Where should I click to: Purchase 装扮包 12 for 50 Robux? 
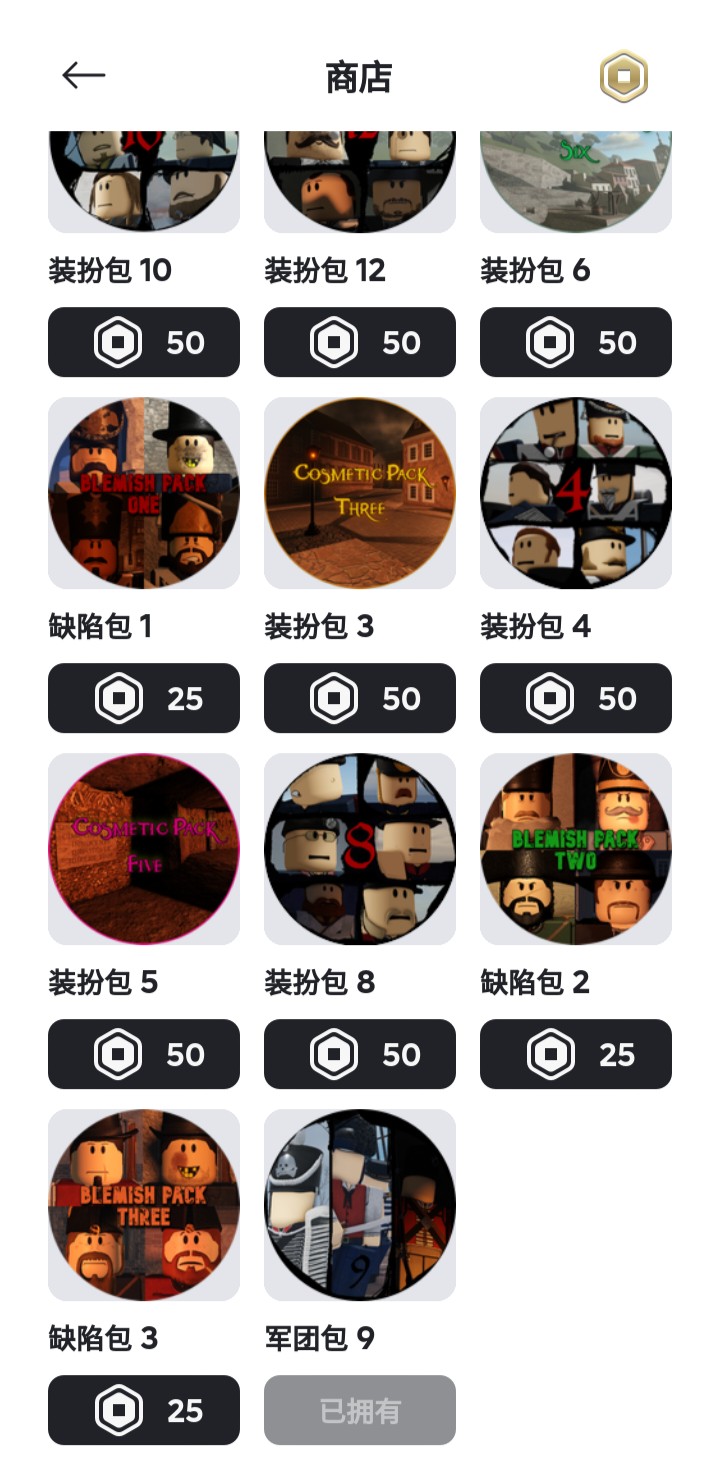[360, 342]
